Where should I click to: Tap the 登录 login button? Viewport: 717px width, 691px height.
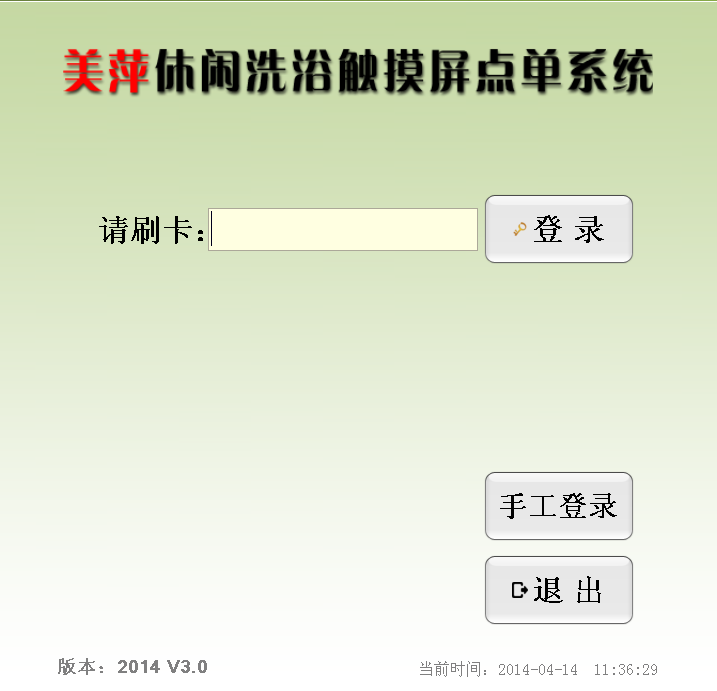point(558,230)
